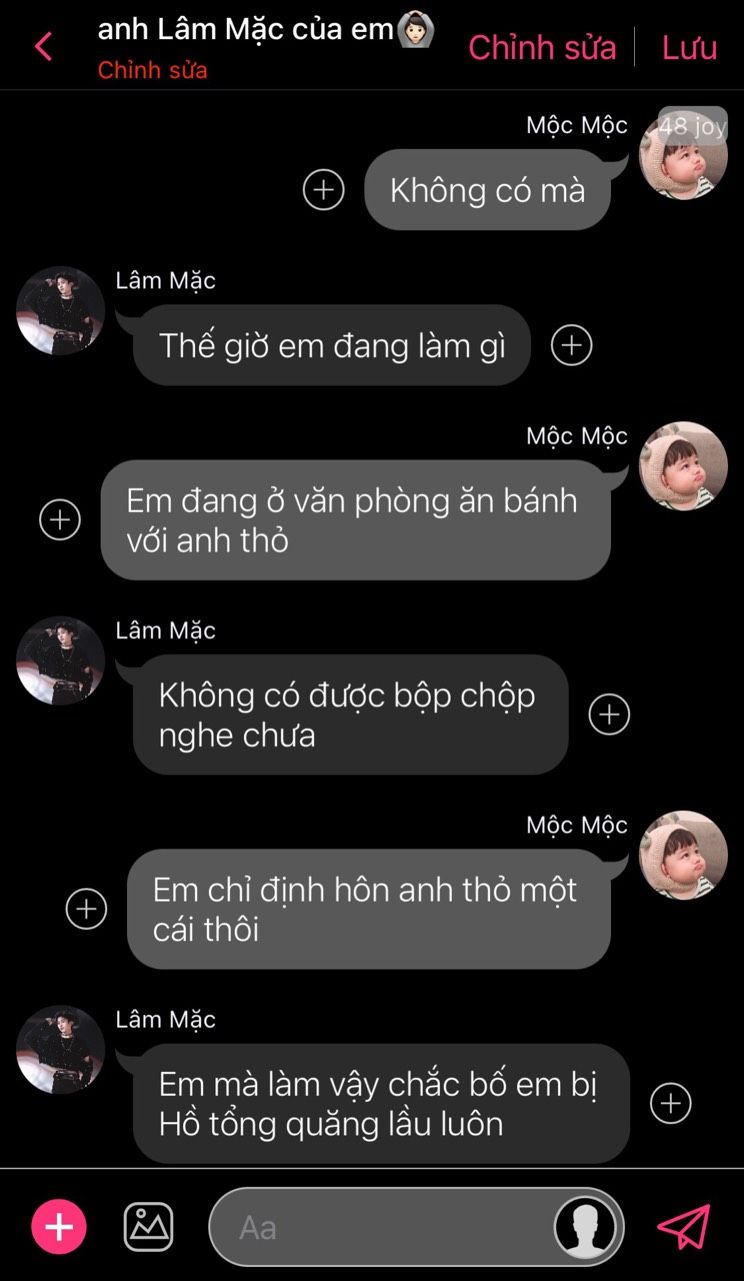Tap plus beside "Không có được bộp chộp" message
This screenshot has height=1281, width=744.
pos(609,714)
